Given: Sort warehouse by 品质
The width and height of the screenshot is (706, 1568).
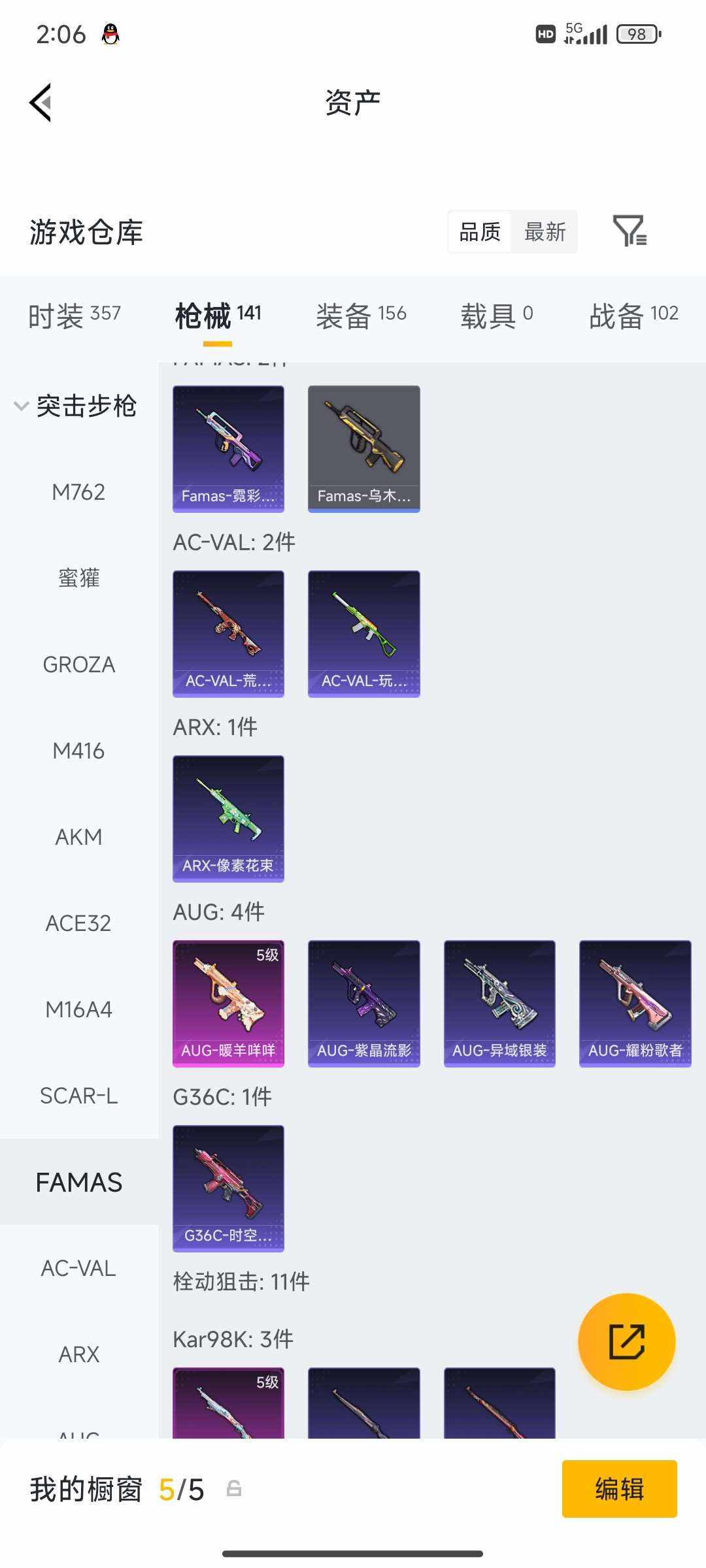Looking at the screenshot, I should click(480, 232).
